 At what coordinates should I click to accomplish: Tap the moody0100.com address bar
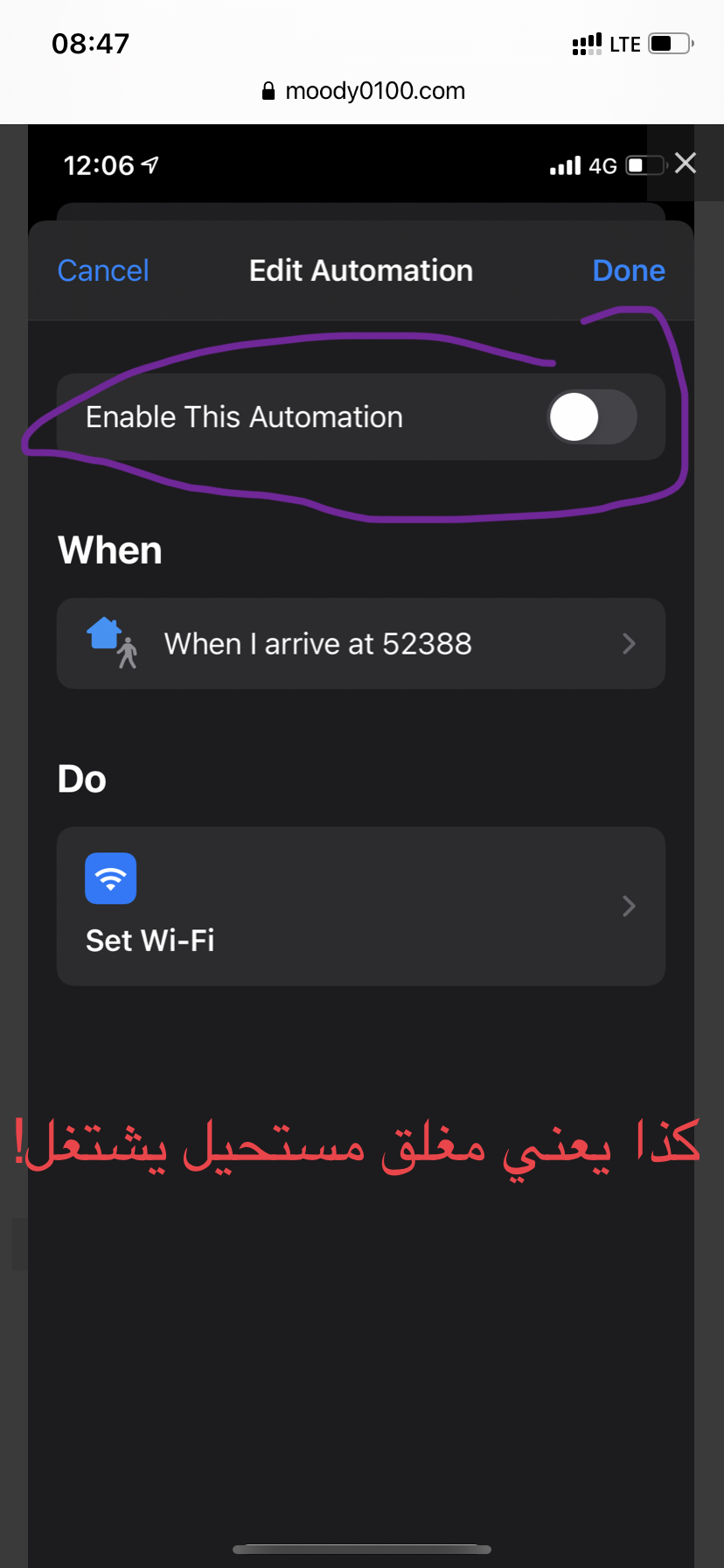(363, 91)
